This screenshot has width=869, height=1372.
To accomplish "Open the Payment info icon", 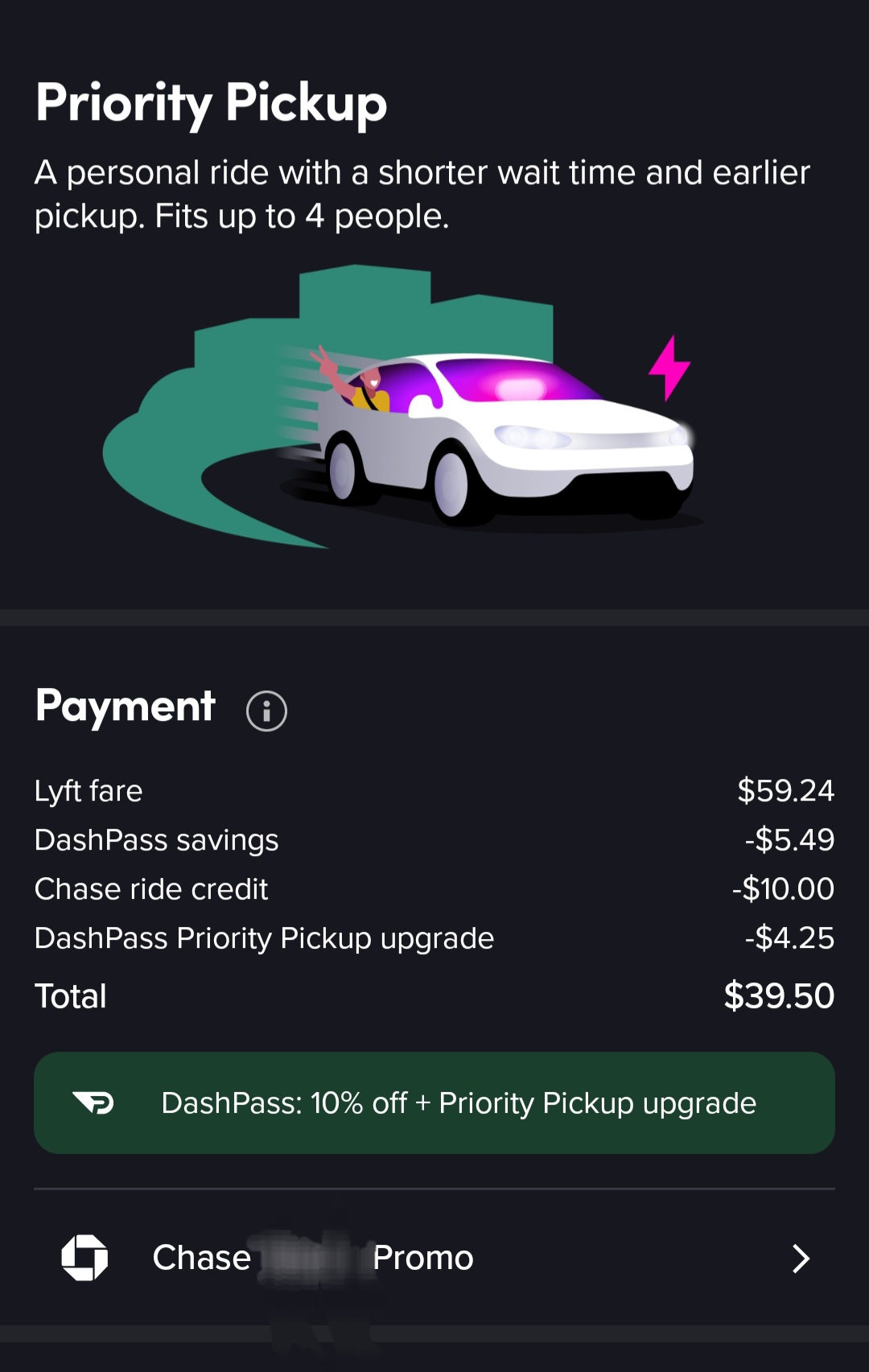I will coord(266,711).
